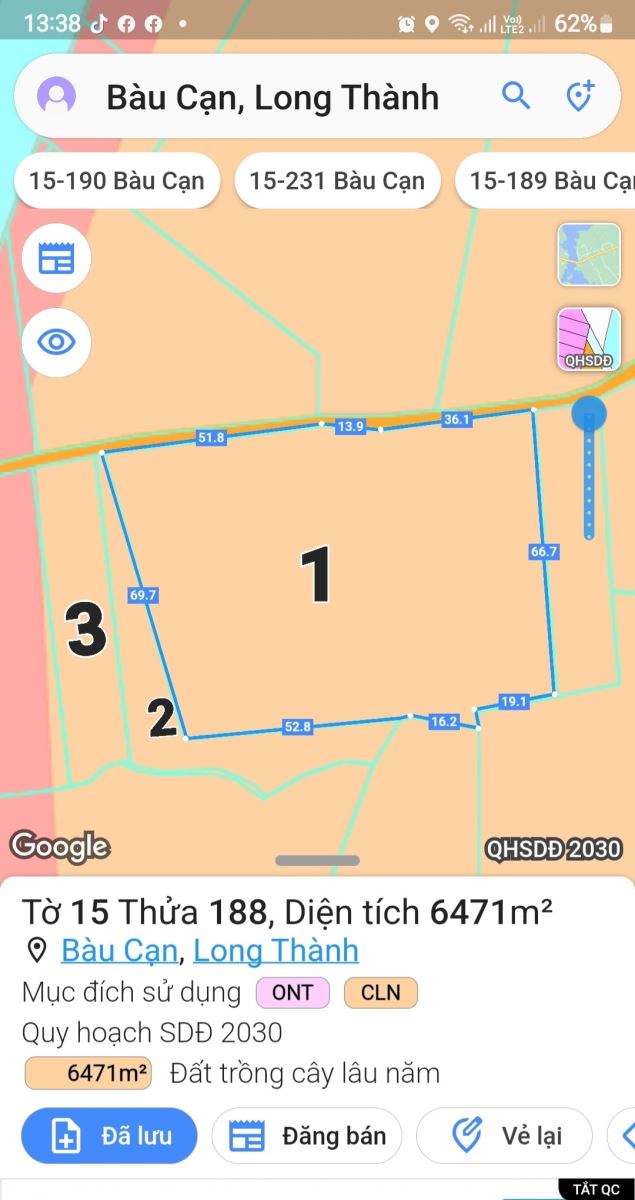Select the 15-190 Bàu Cạn chip
The height and width of the screenshot is (1200, 635).
[117, 181]
